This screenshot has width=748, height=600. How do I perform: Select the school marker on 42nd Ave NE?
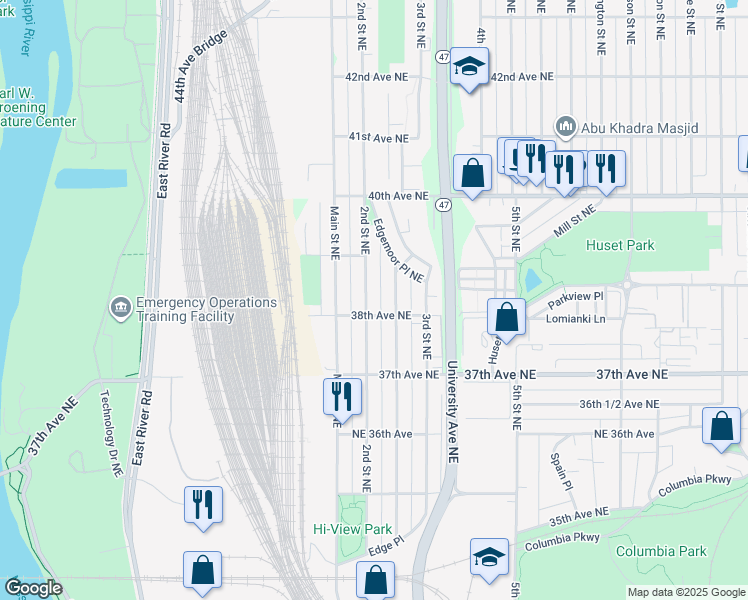[x=468, y=67]
